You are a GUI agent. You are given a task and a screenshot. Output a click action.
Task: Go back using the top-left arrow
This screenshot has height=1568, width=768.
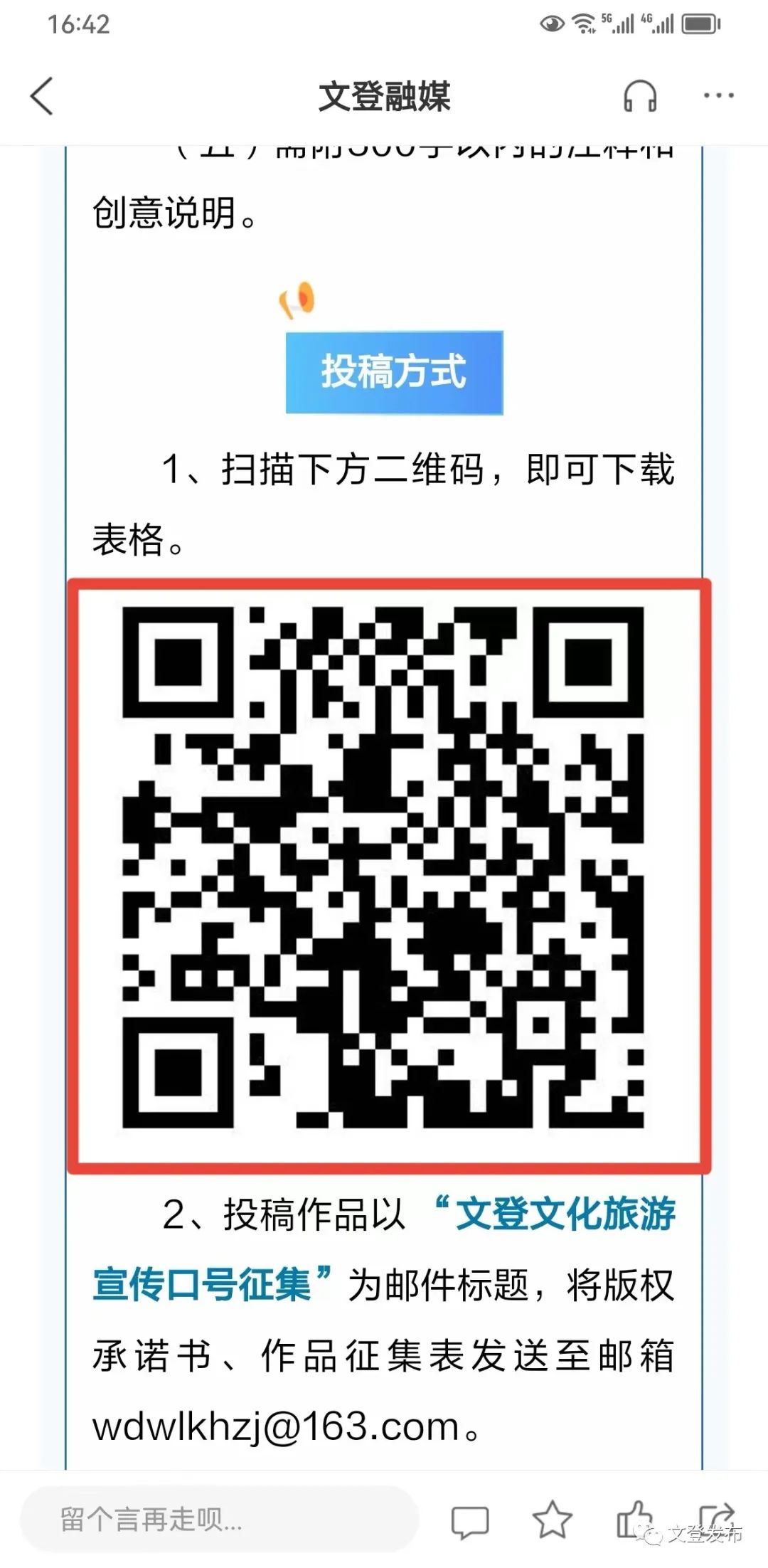click(42, 96)
